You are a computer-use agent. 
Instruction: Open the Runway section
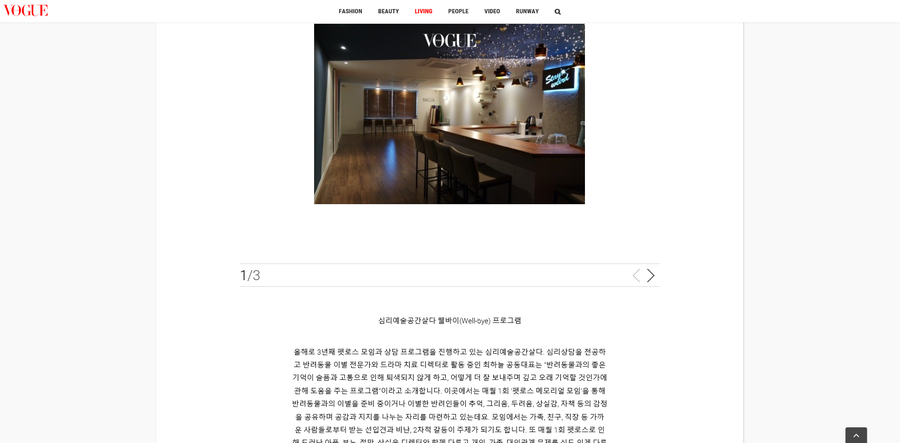(x=527, y=11)
